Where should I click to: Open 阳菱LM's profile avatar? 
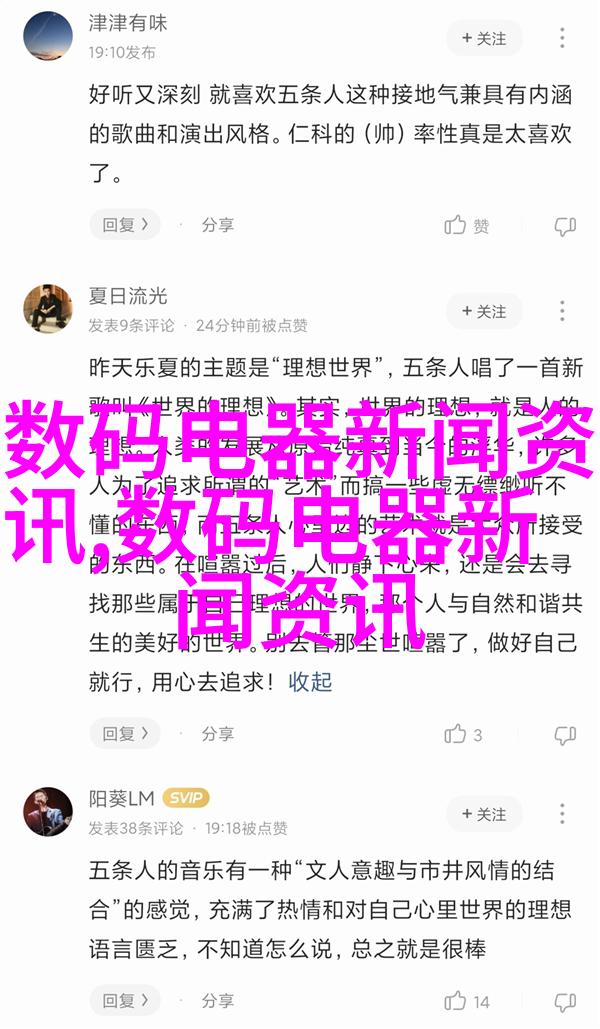[48, 812]
